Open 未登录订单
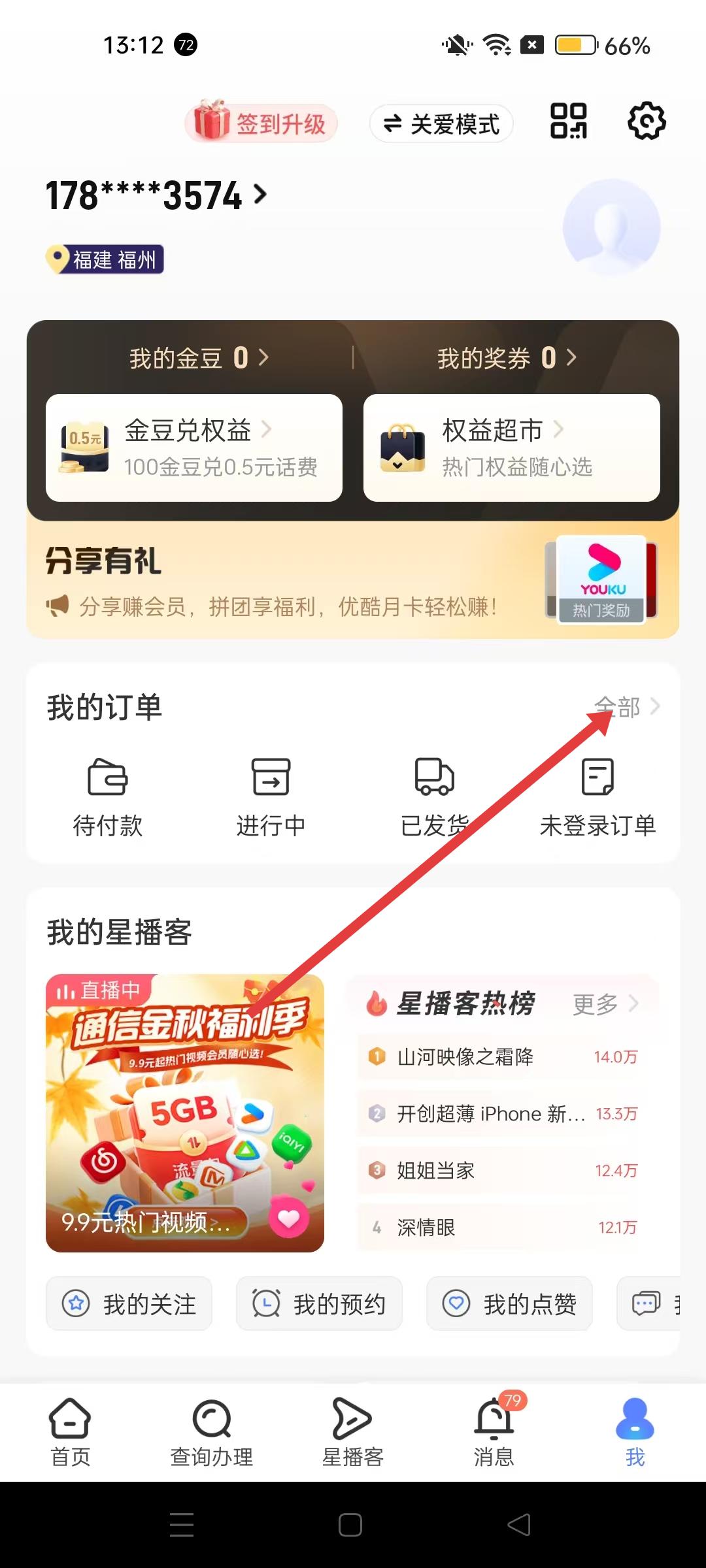706x1568 pixels. [x=597, y=796]
